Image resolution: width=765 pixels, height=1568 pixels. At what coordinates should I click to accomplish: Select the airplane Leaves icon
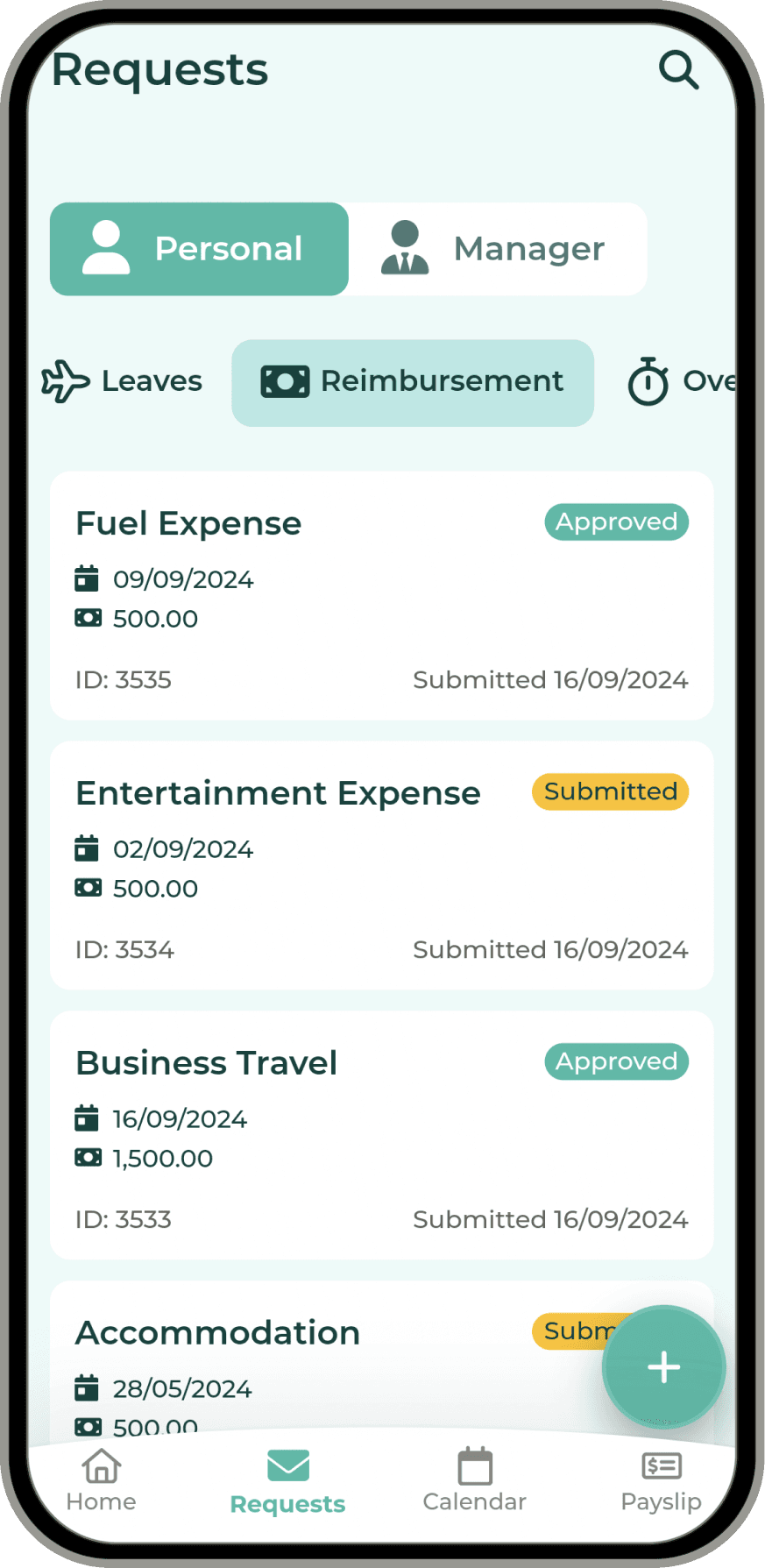click(65, 381)
